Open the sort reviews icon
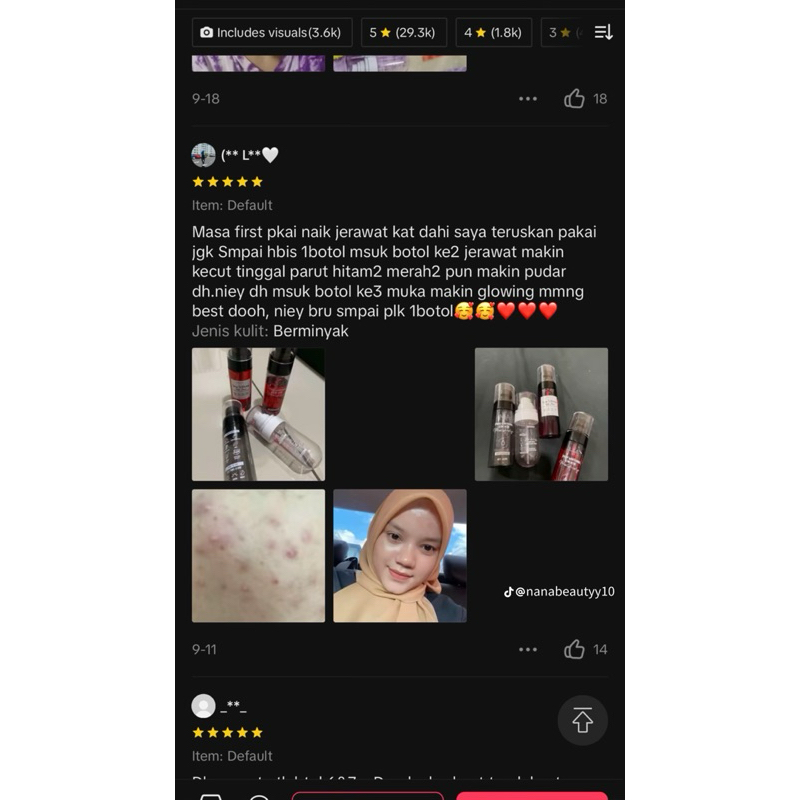Image resolution: width=800 pixels, height=800 pixels. tap(604, 32)
